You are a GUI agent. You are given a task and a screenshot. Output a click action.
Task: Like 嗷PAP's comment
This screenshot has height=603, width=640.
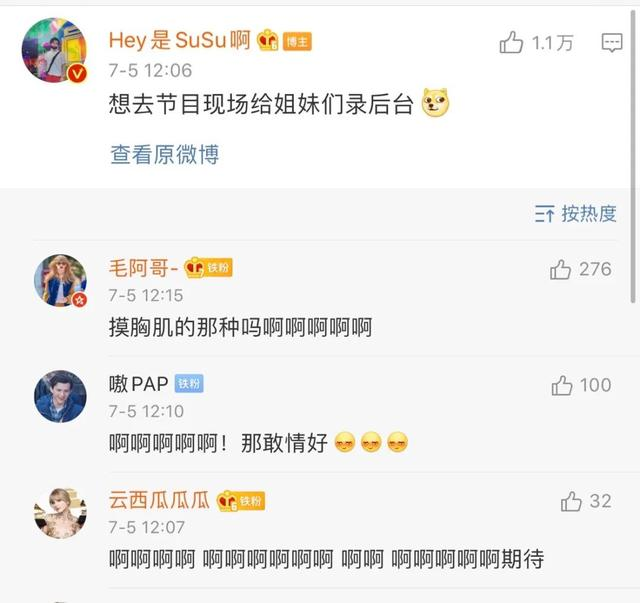(562, 385)
